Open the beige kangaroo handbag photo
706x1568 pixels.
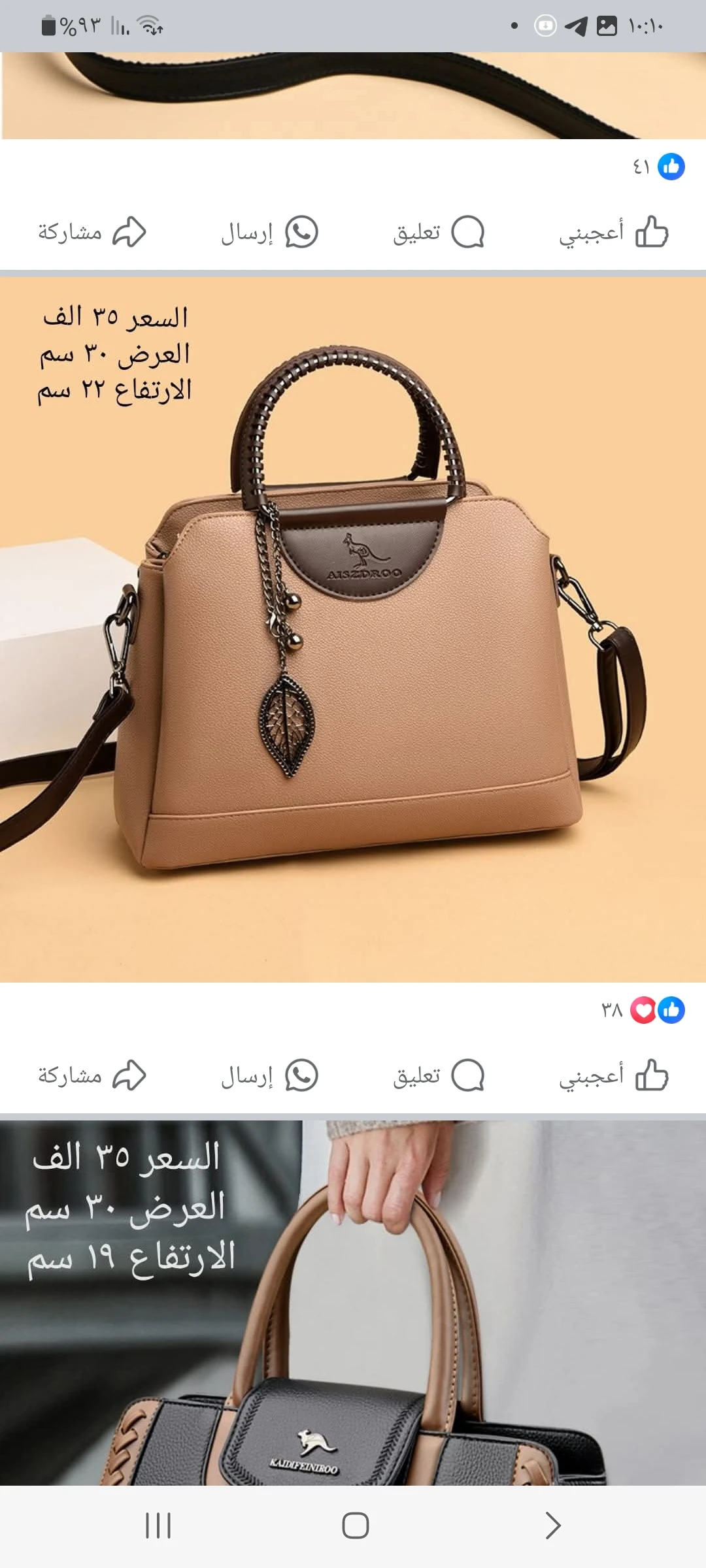353,630
